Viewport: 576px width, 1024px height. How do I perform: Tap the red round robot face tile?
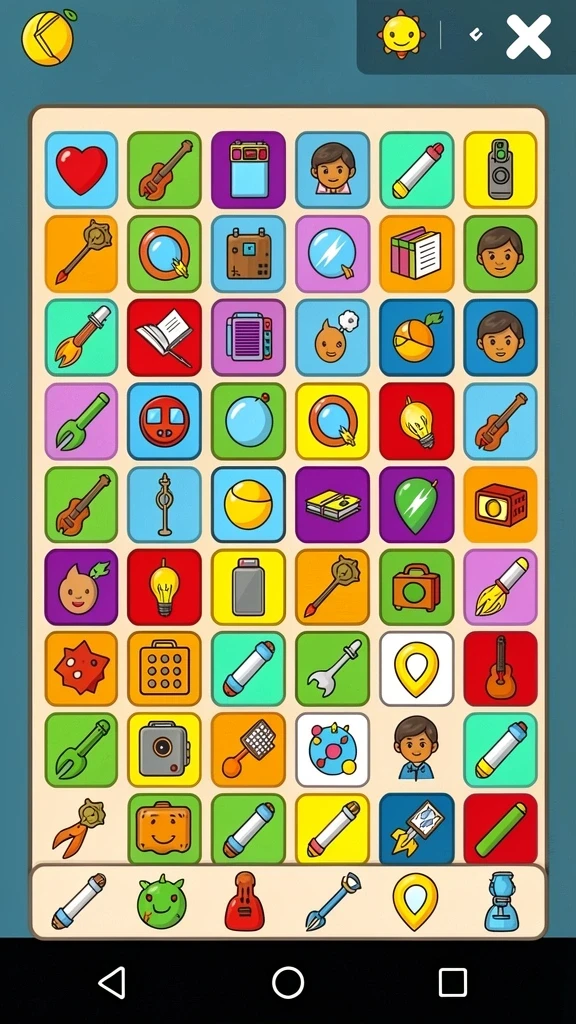coord(165,421)
